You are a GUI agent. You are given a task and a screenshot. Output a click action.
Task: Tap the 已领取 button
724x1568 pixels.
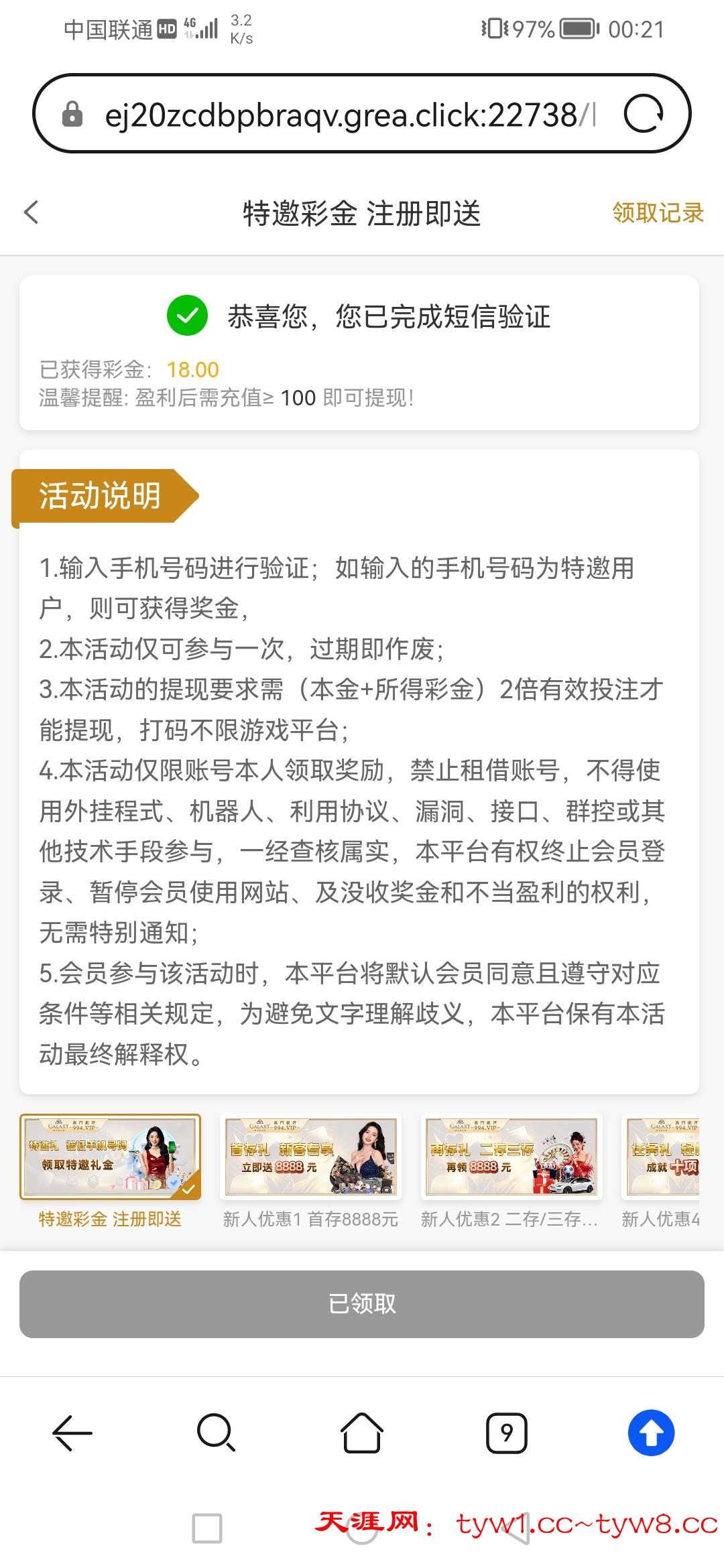(362, 1303)
